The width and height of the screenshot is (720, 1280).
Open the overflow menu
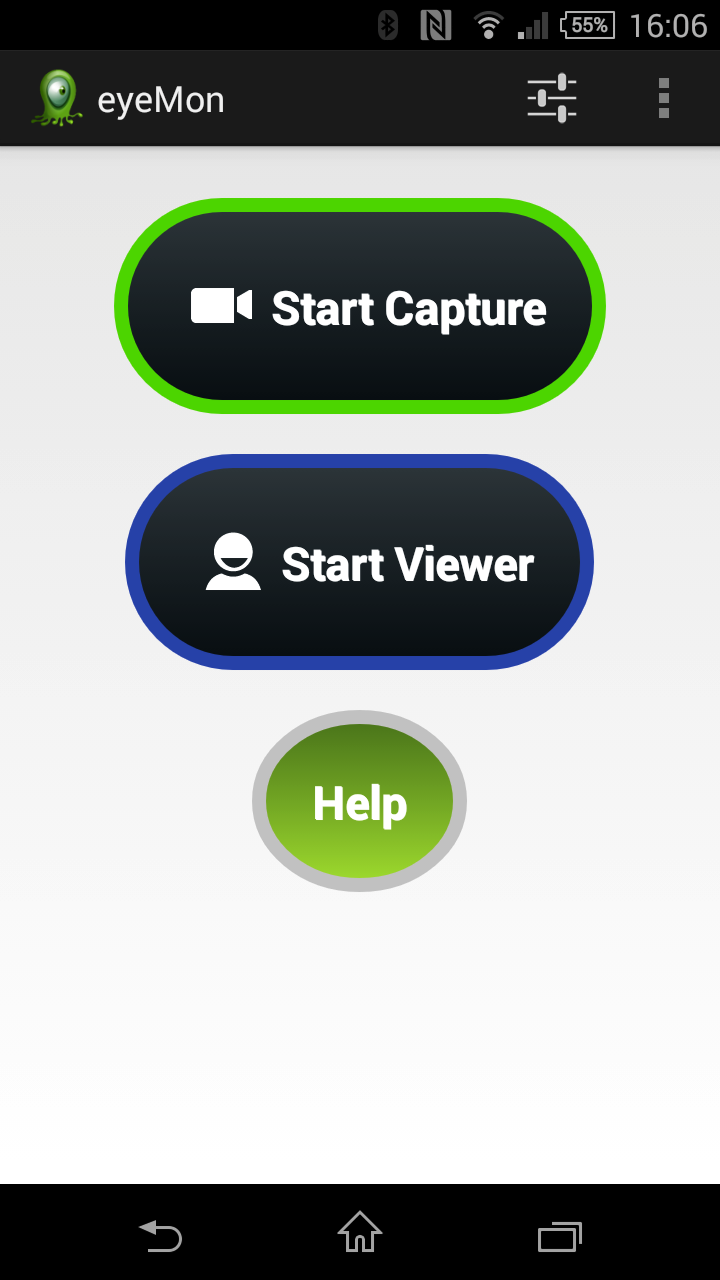coord(664,99)
